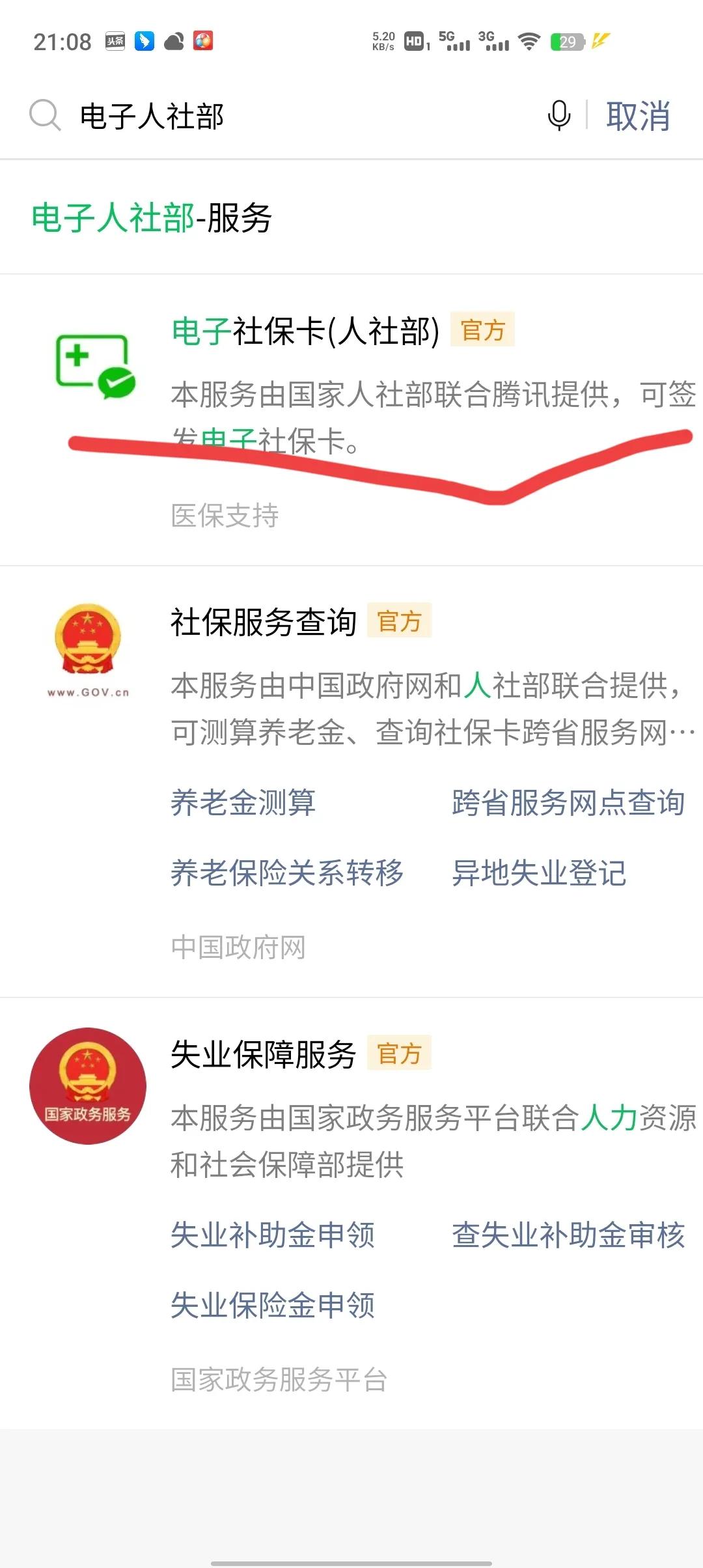Cancel the search with 取消
Screen dimensions: 703x1568
[x=638, y=117]
